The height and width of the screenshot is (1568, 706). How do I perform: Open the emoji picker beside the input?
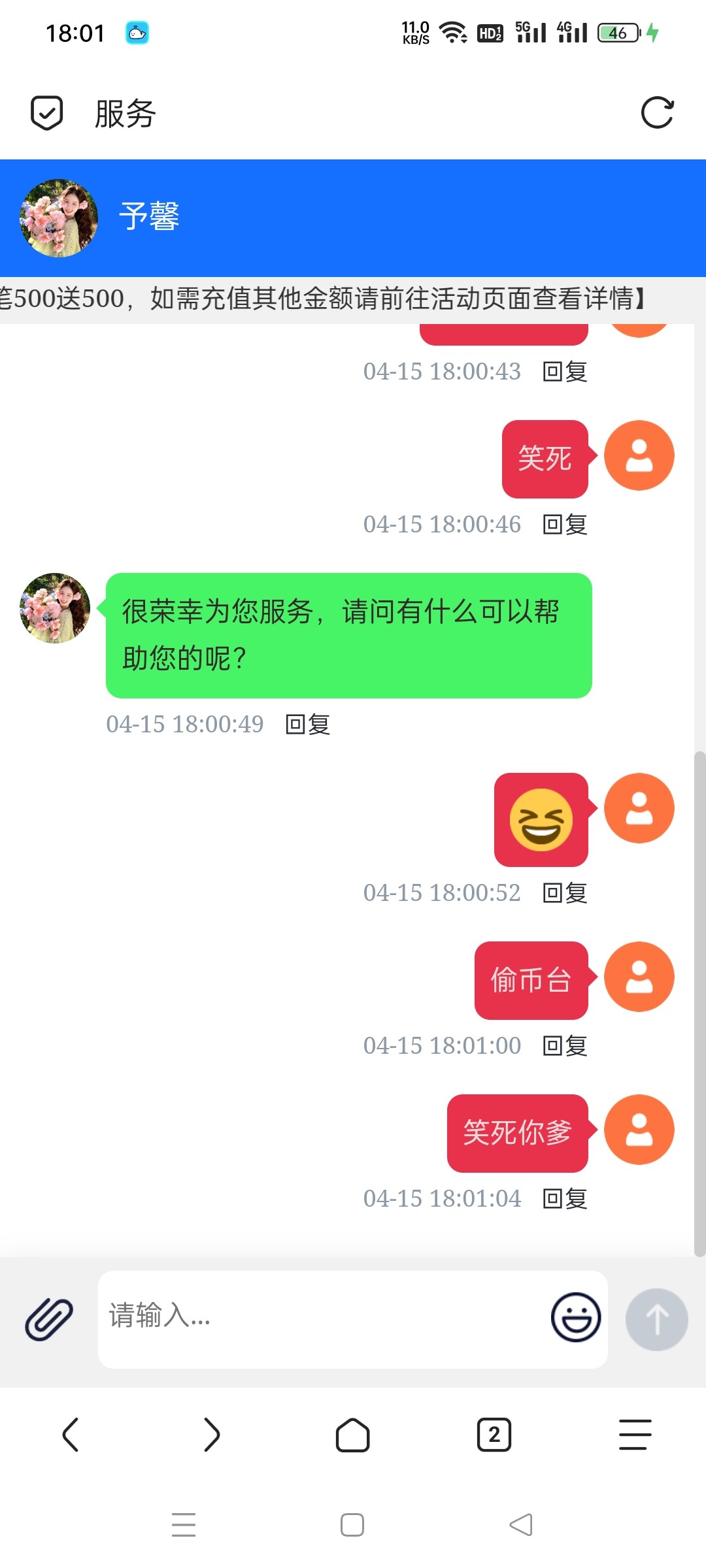575,1318
